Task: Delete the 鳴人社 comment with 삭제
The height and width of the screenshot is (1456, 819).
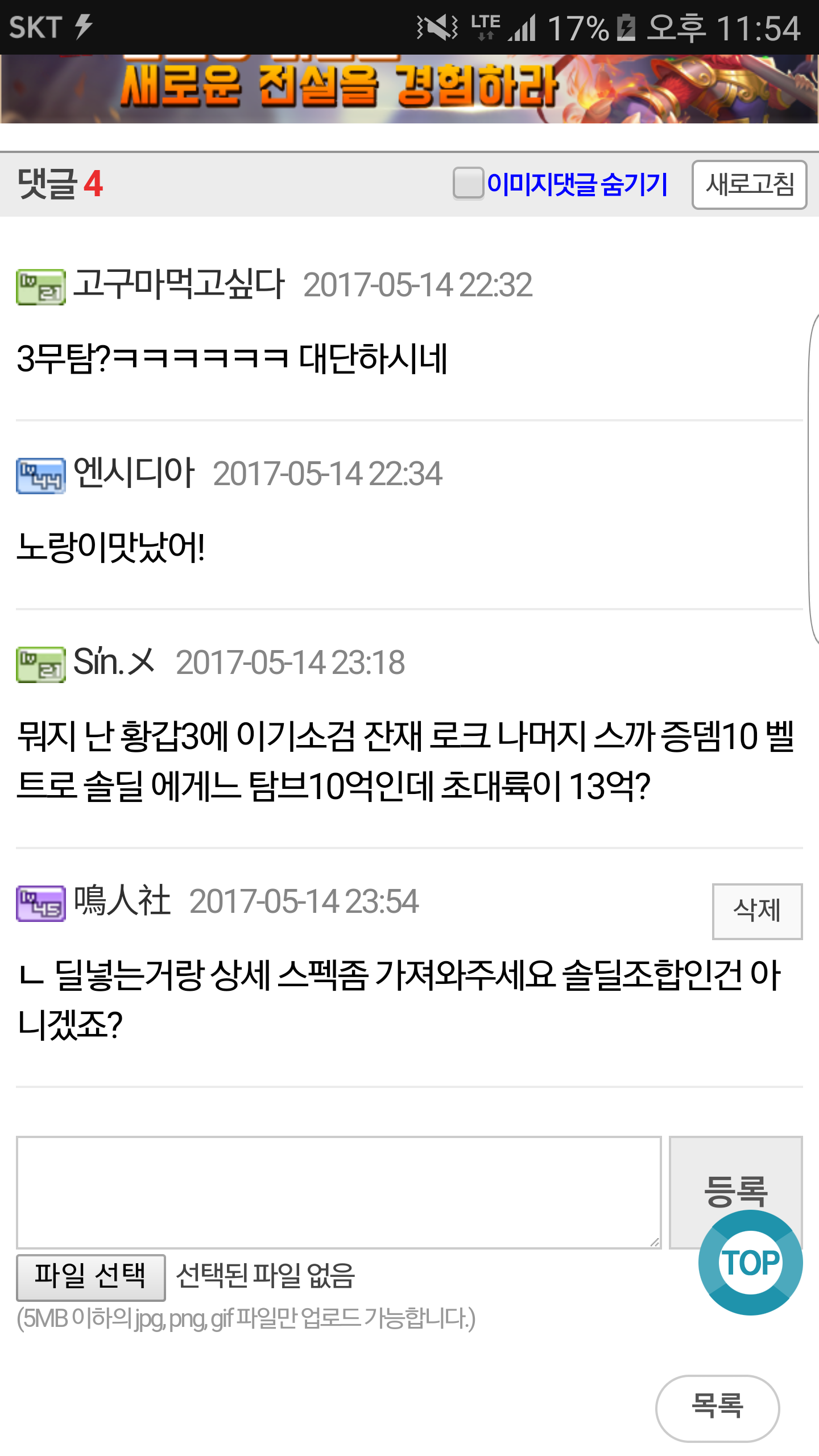Action: click(756, 911)
